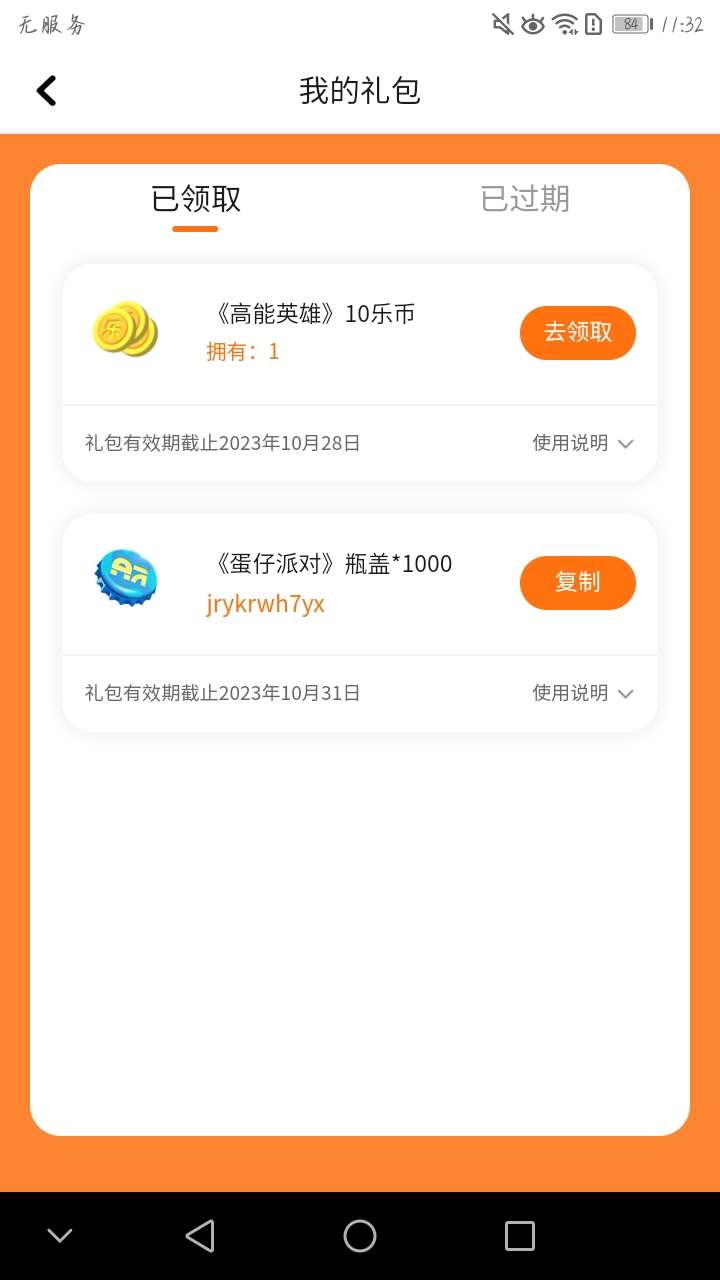Image resolution: width=720 pixels, height=1280 pixels.
Task: Go back from 我的礼包 page
Action: 46,91
